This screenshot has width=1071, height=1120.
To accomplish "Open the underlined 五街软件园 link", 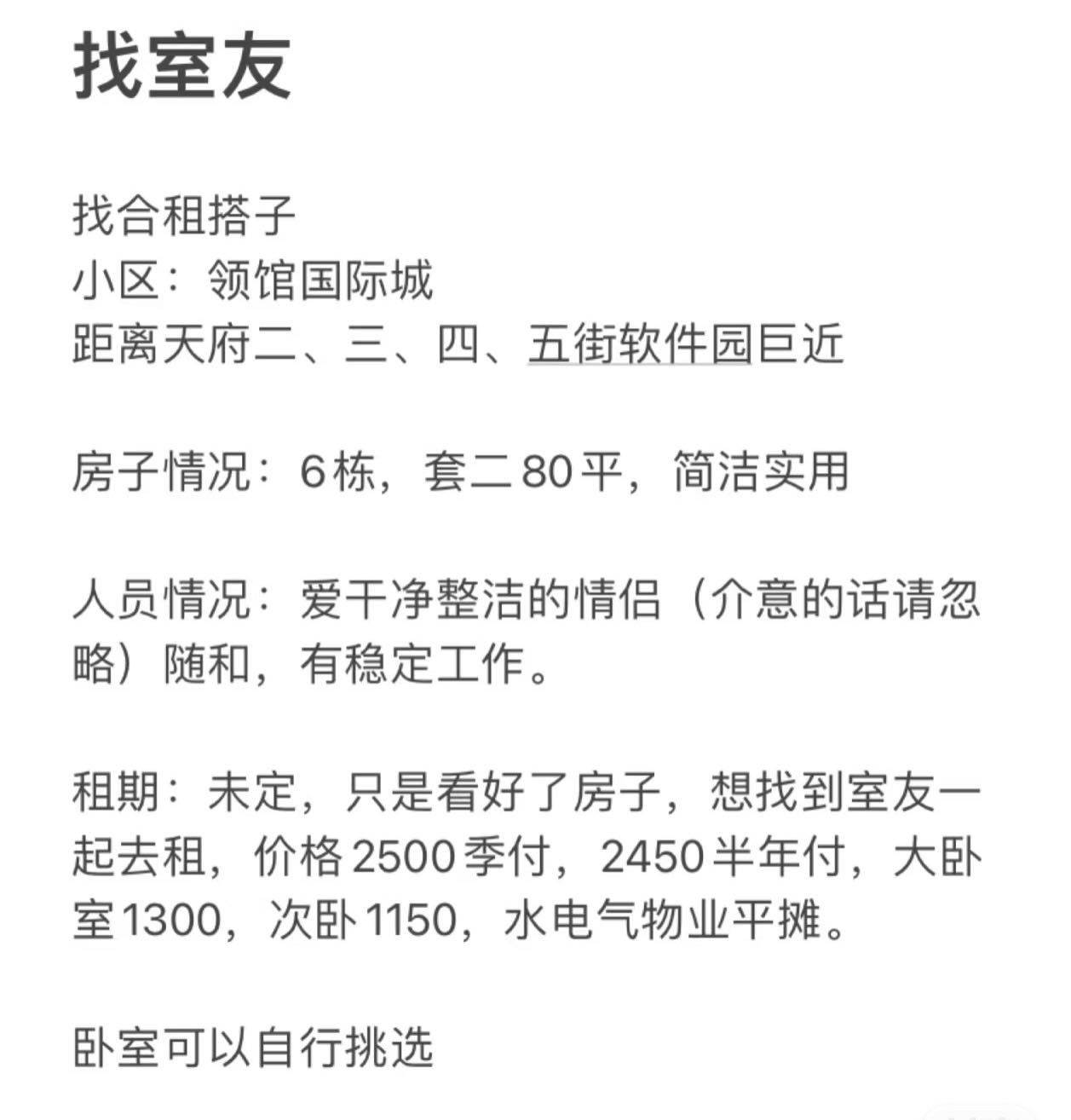I will [639, 344].
